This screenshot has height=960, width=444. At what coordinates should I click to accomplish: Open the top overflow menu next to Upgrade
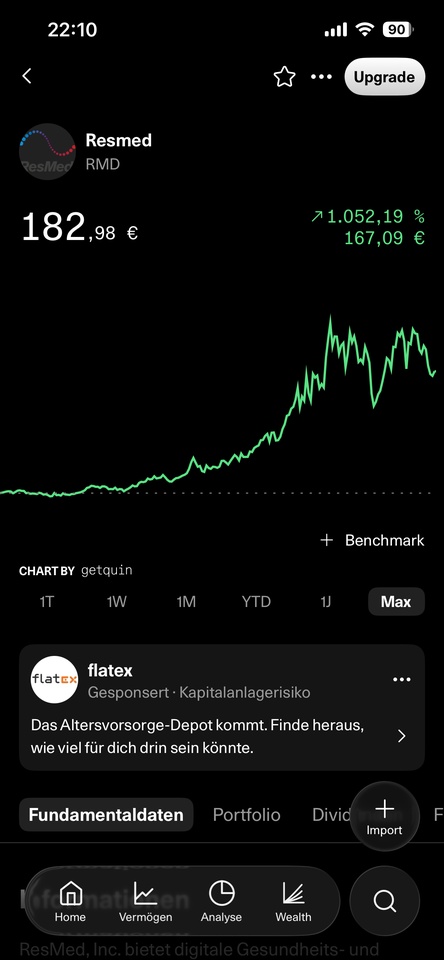point(322,77)
